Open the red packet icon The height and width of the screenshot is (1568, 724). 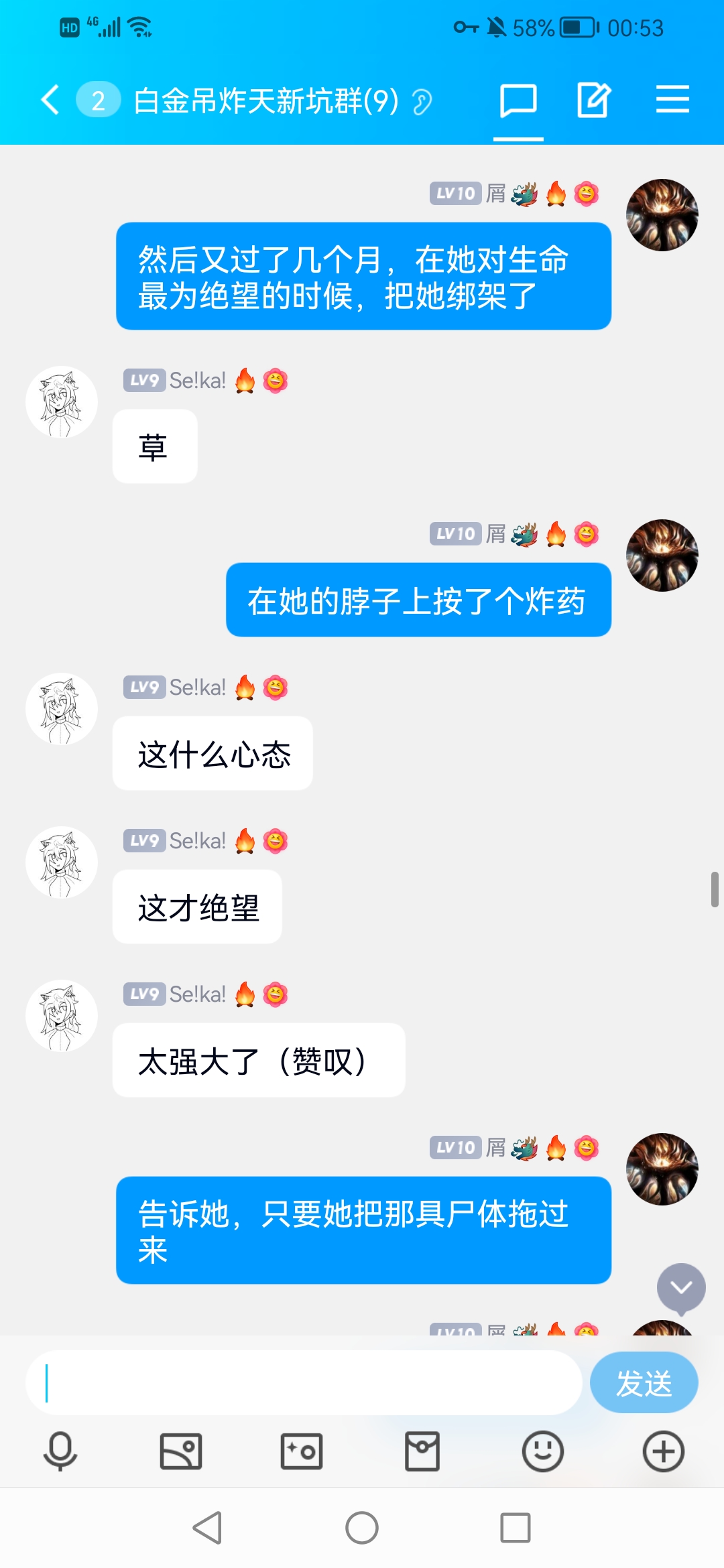(422, 1451)
